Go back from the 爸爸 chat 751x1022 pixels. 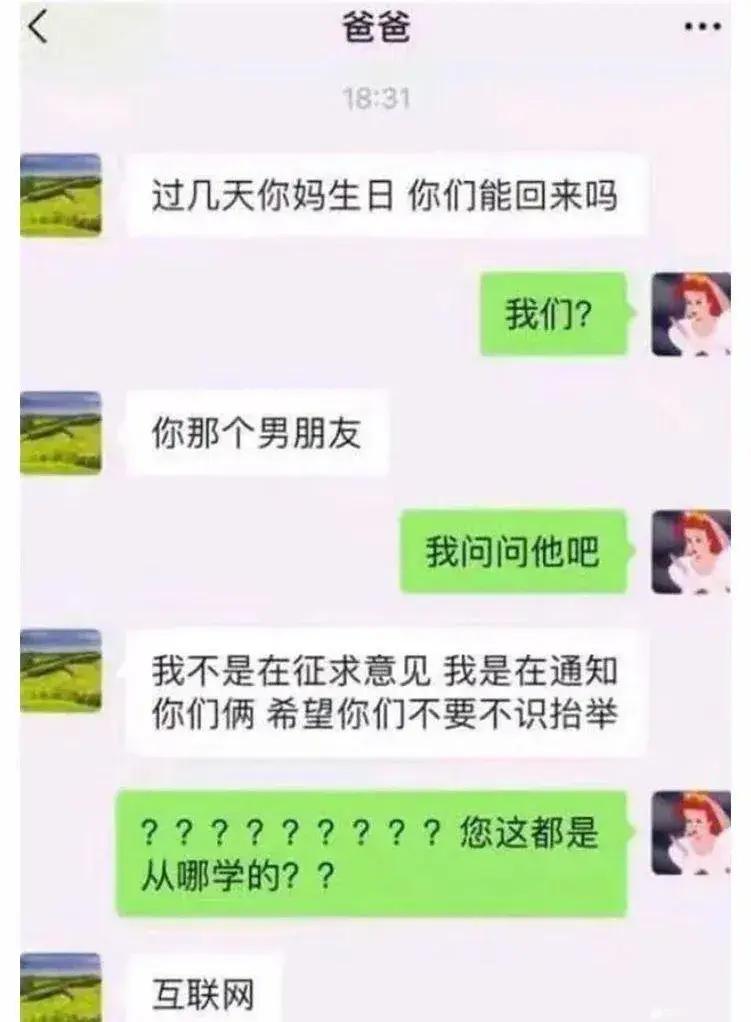[x=38, y=28]
